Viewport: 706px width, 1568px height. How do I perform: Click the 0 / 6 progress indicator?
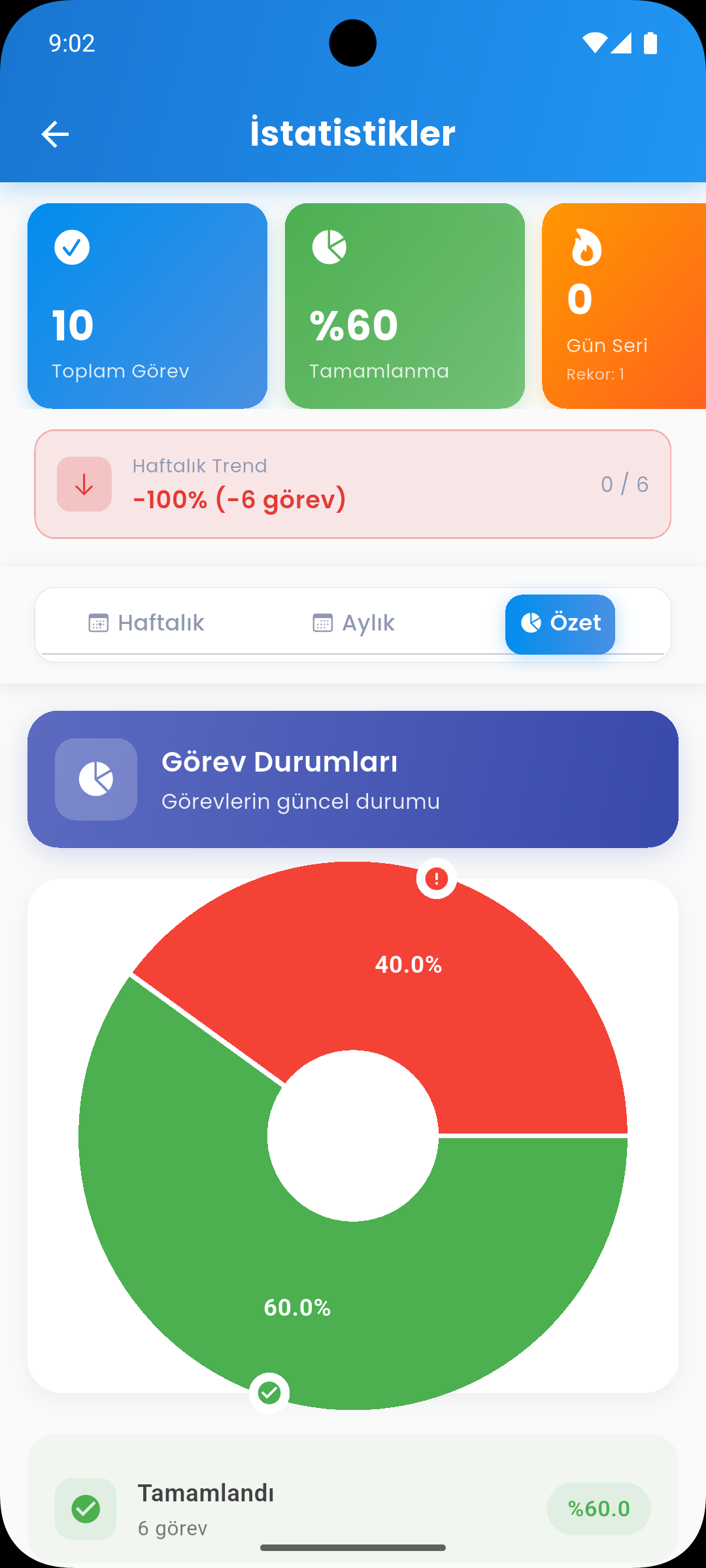click(x=624, y=484)
